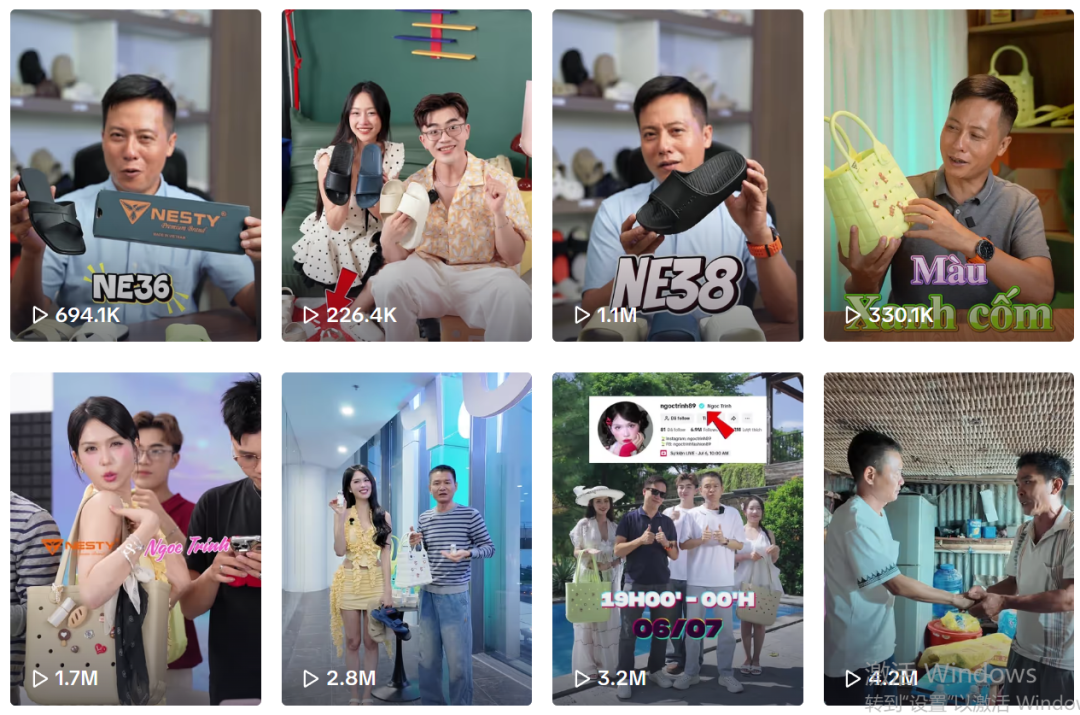The image size is (1080, 715).
Task: Open the 06/07 livestream video with 3.2M views
Action: click(x=677, y=538)
